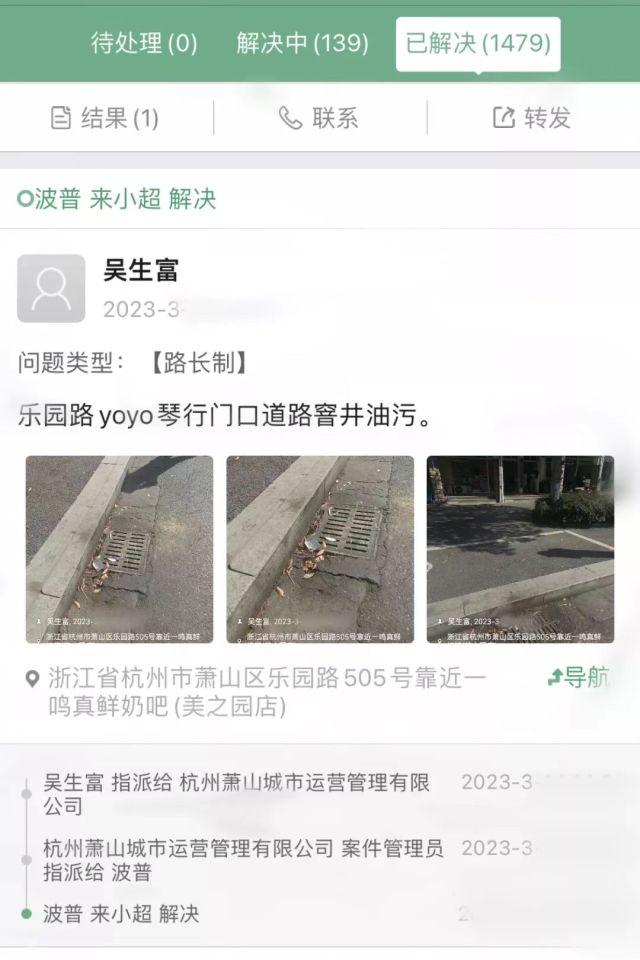Switch to the 待处理 tab

(144, 43)
